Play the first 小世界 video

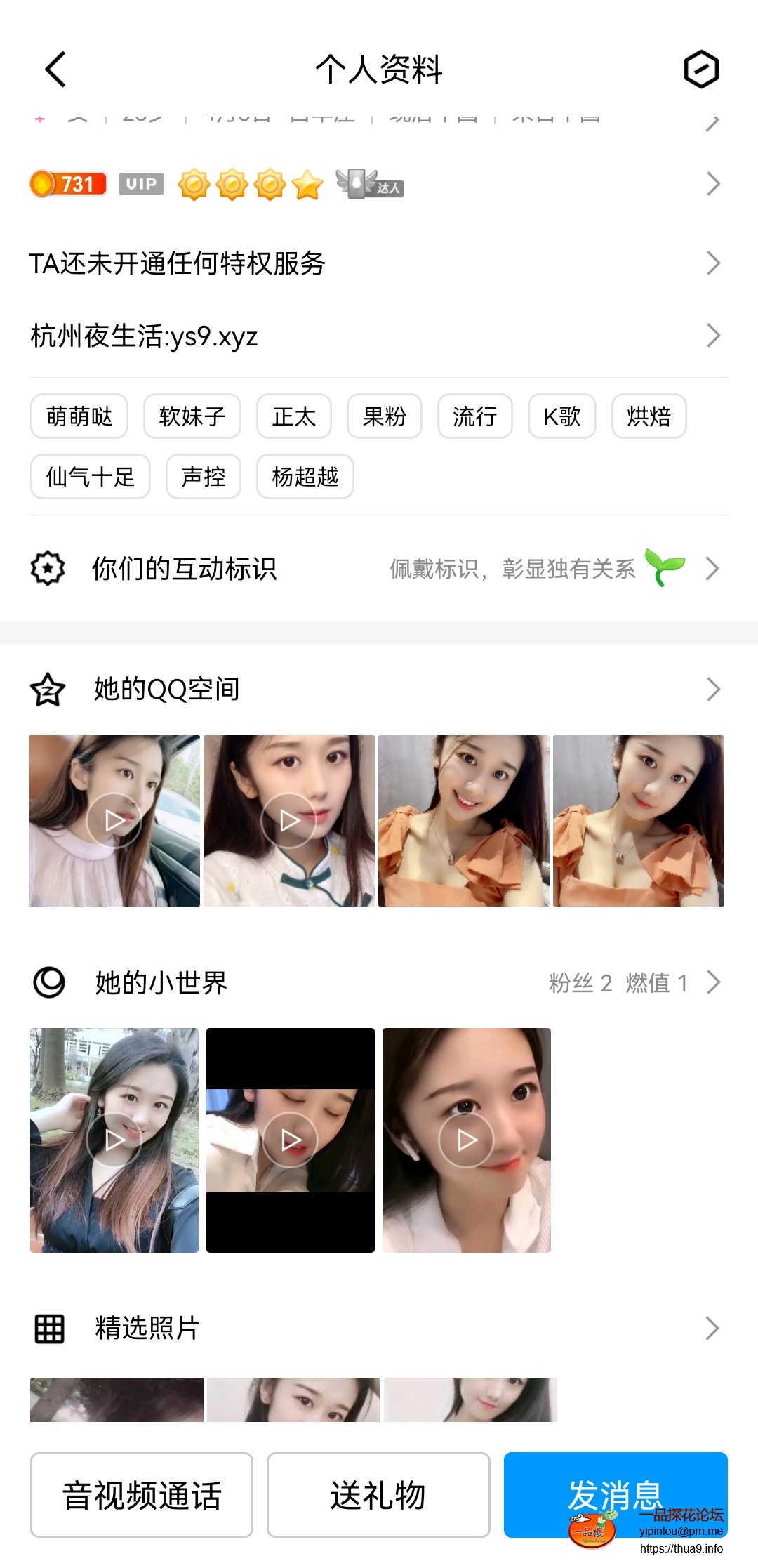tap(114, 1140)
